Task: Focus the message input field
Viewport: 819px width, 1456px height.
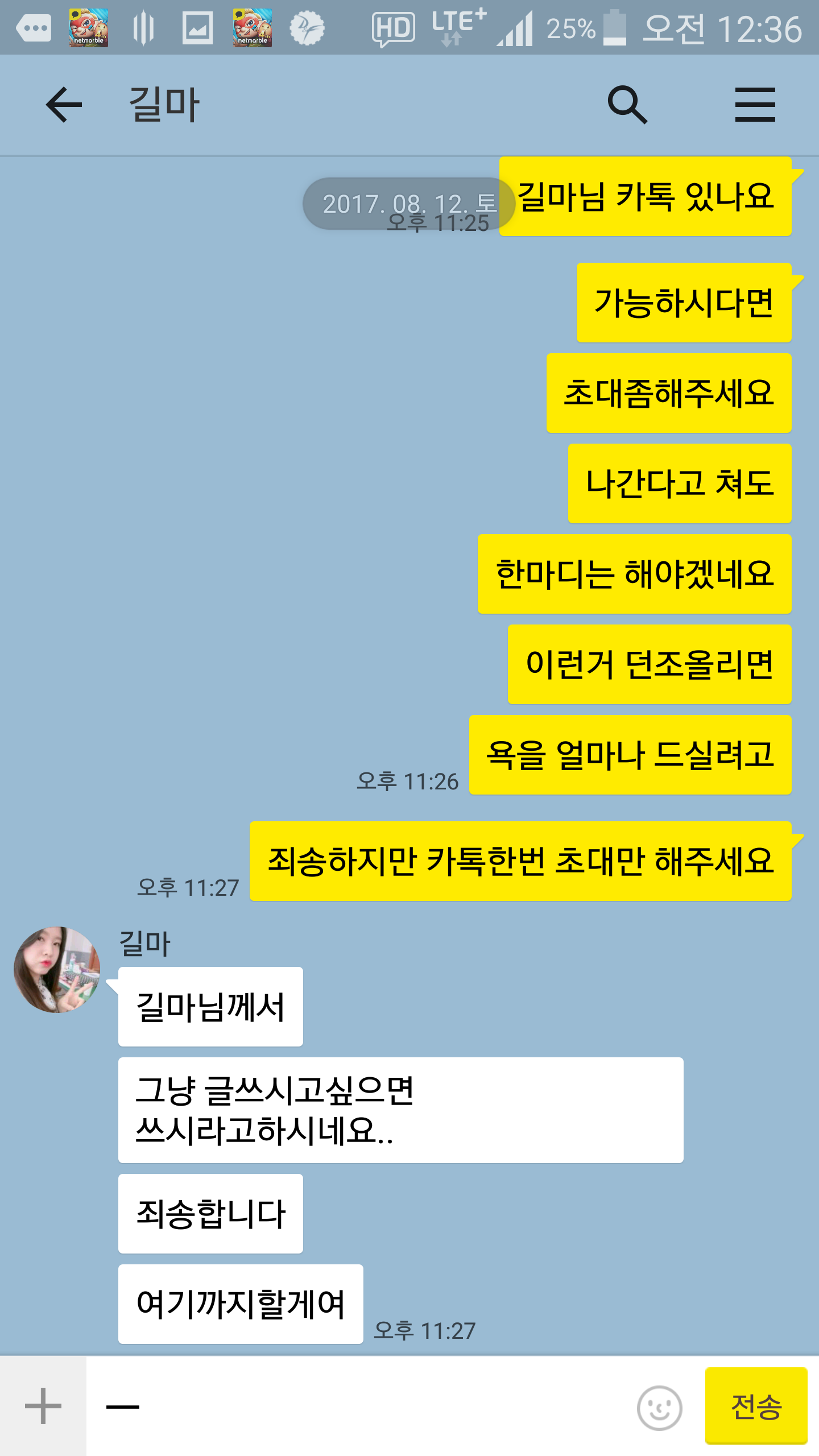Action: pyautogui.click(x=358, y=1406)
